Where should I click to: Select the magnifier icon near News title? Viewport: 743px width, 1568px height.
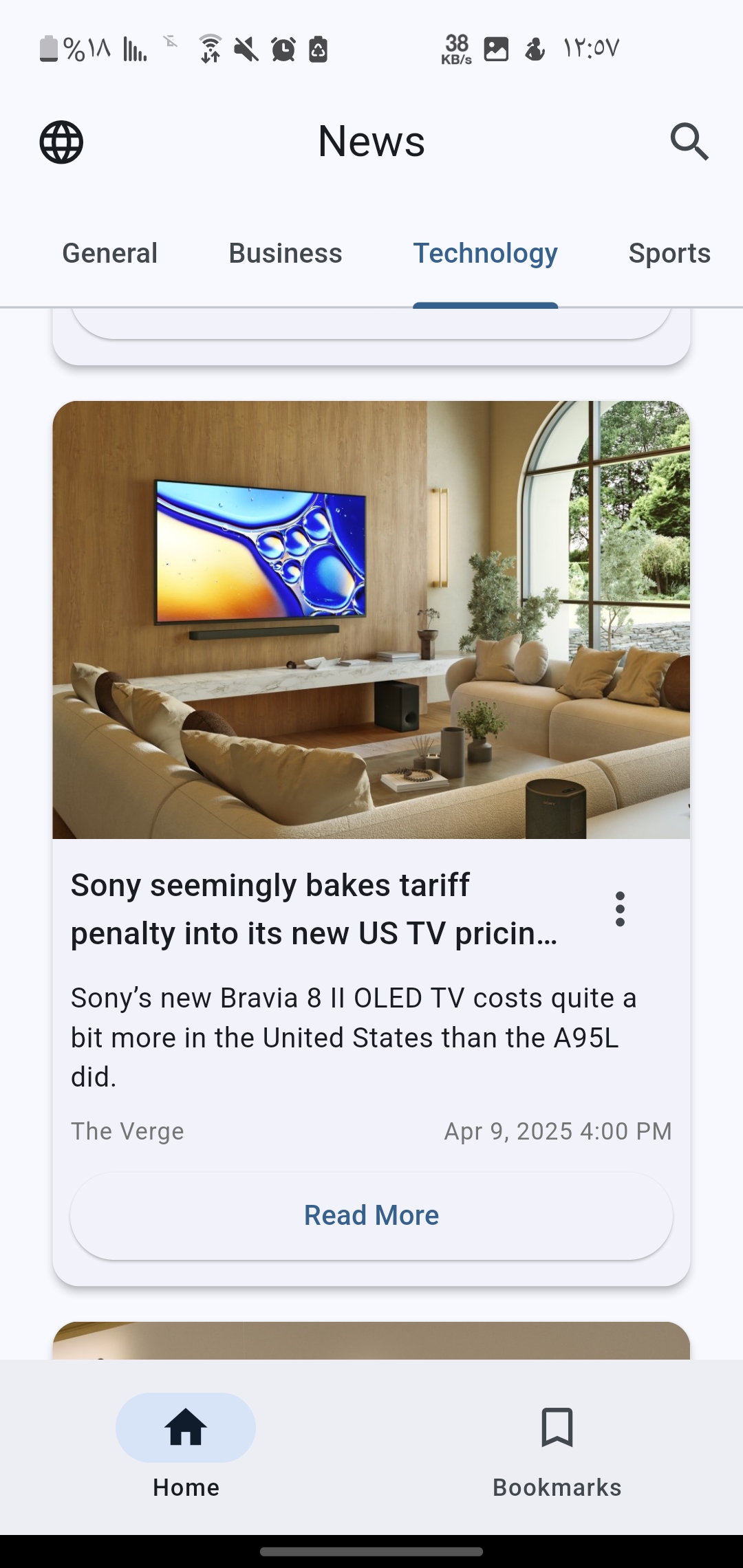click(x=690, y=142)
